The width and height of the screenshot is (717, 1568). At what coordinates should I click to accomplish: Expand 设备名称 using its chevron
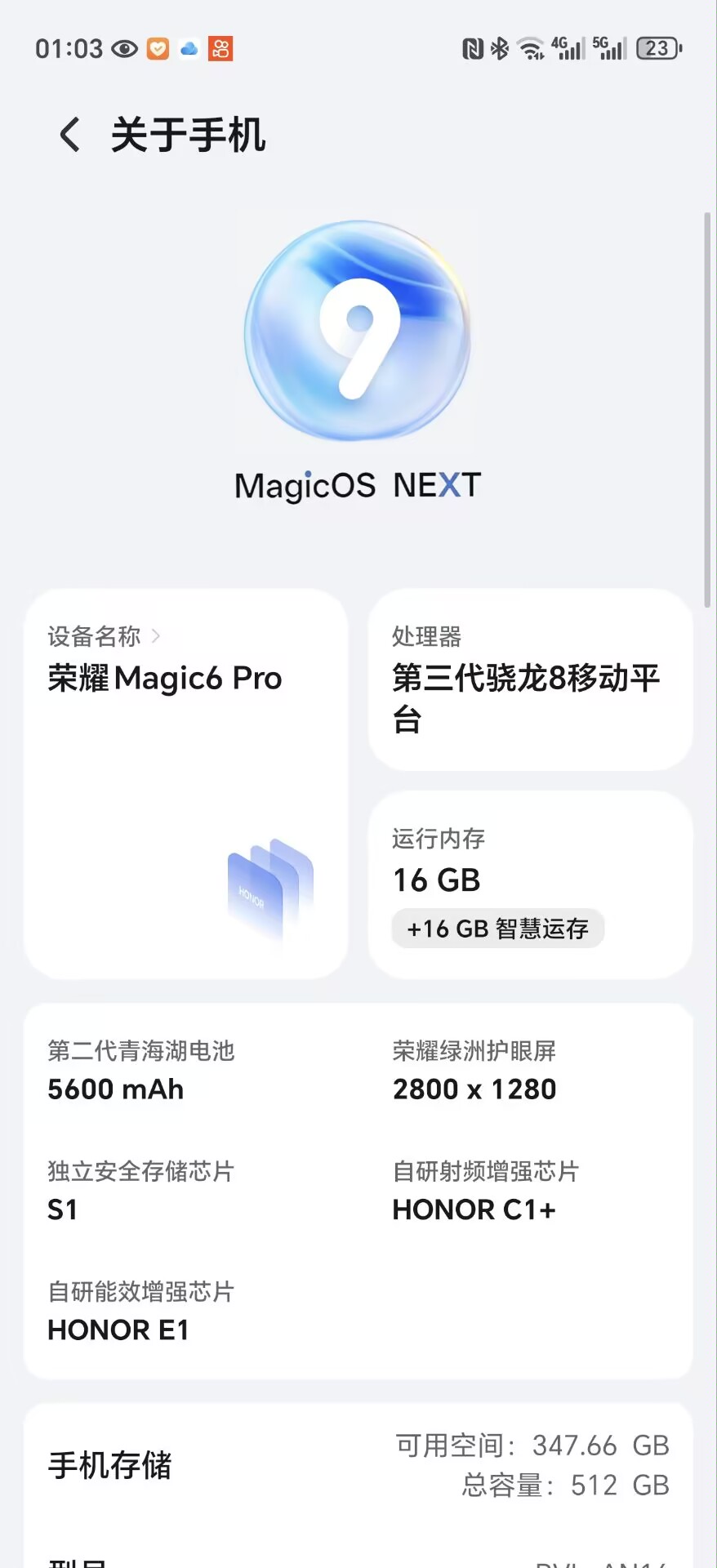click(158, 636)
